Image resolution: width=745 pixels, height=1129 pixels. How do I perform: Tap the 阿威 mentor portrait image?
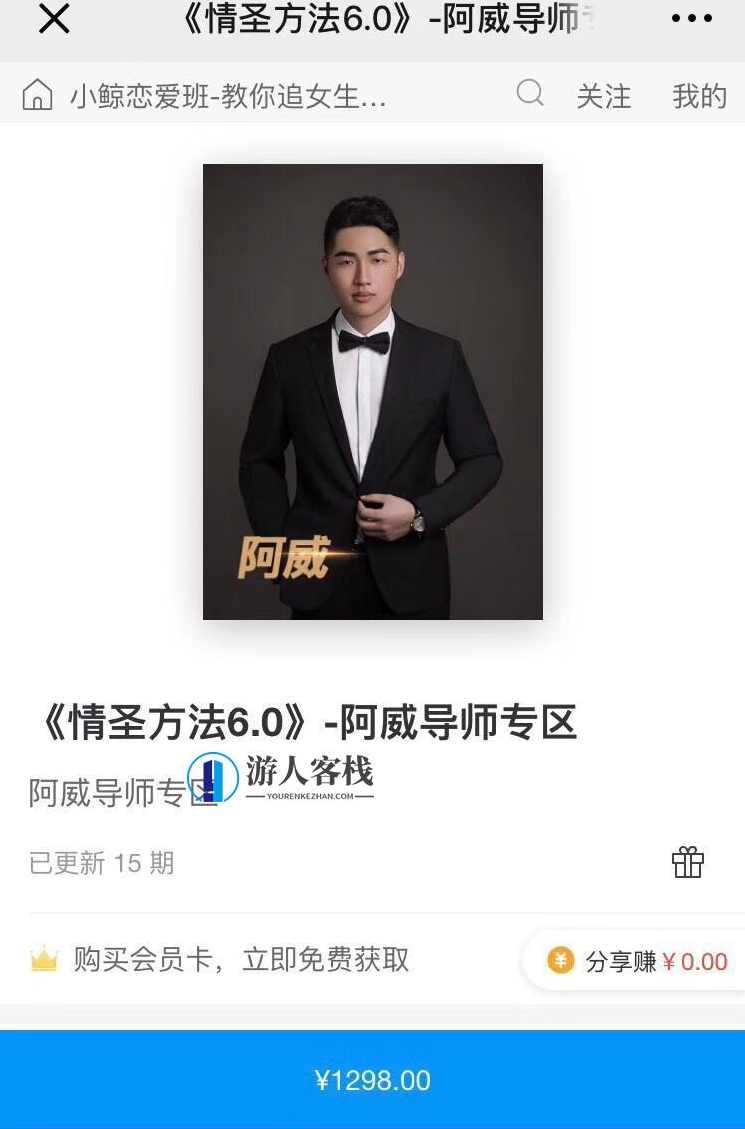point(372,390)
